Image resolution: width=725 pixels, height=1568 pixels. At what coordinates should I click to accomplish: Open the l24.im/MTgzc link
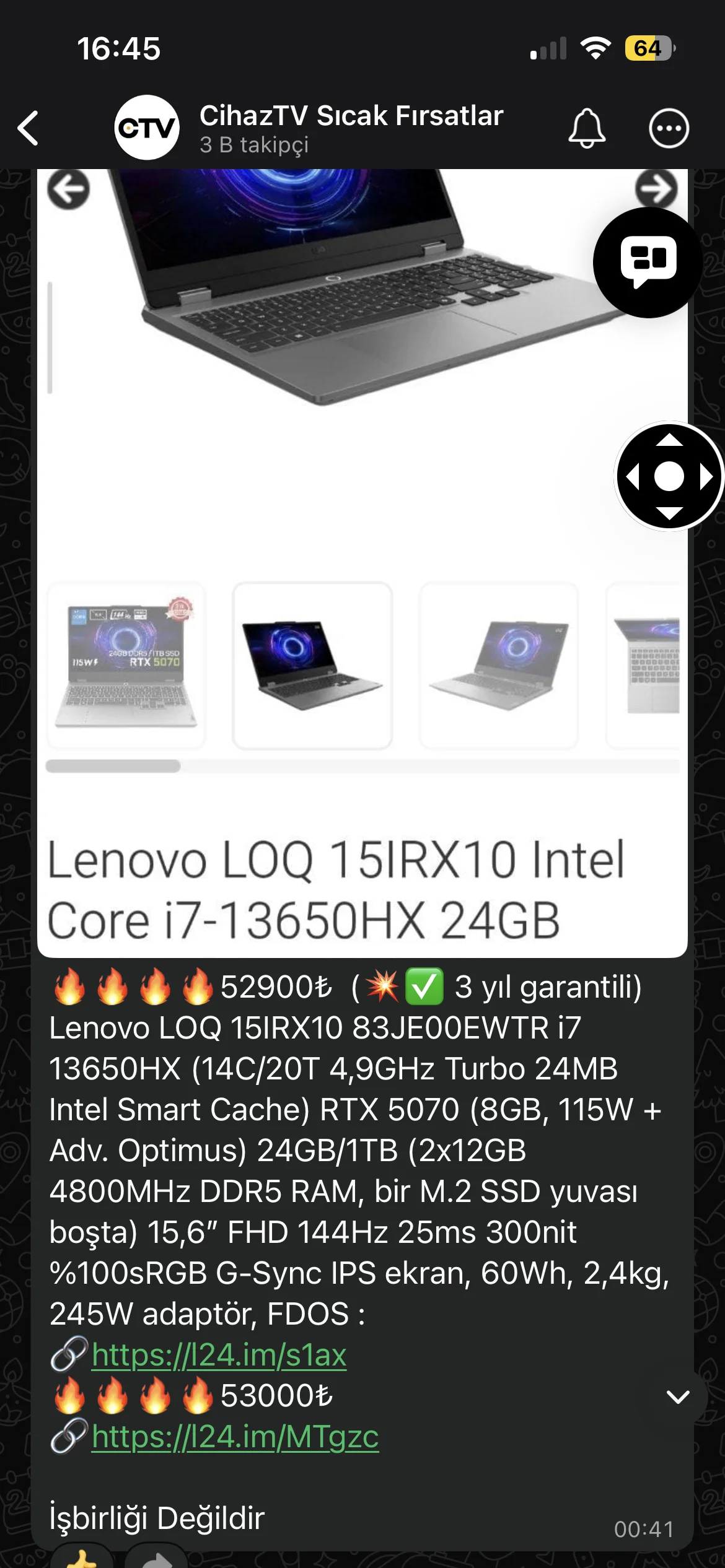click(235, 1436)
